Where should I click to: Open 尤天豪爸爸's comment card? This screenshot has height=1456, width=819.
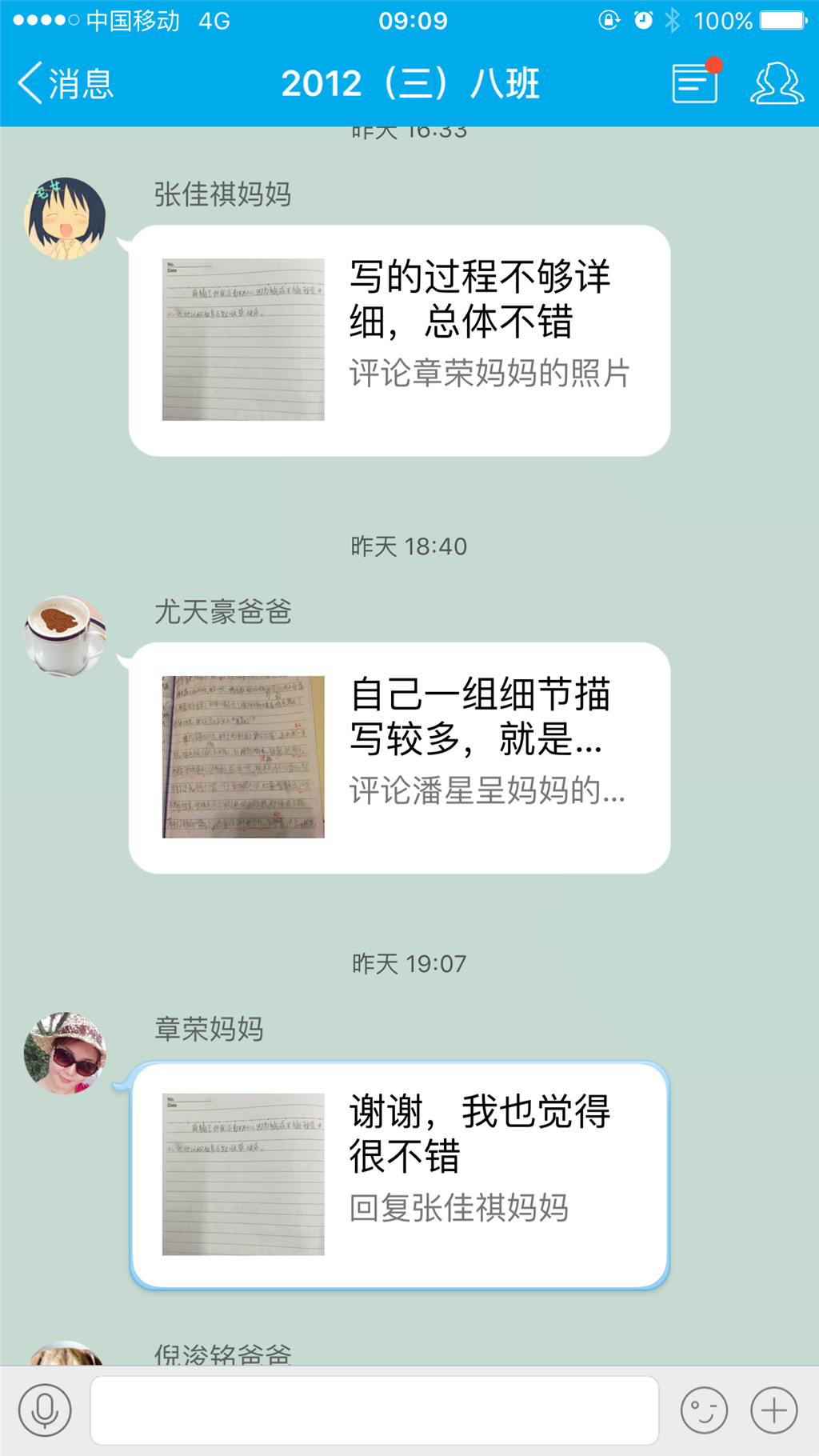pos(399,757)
